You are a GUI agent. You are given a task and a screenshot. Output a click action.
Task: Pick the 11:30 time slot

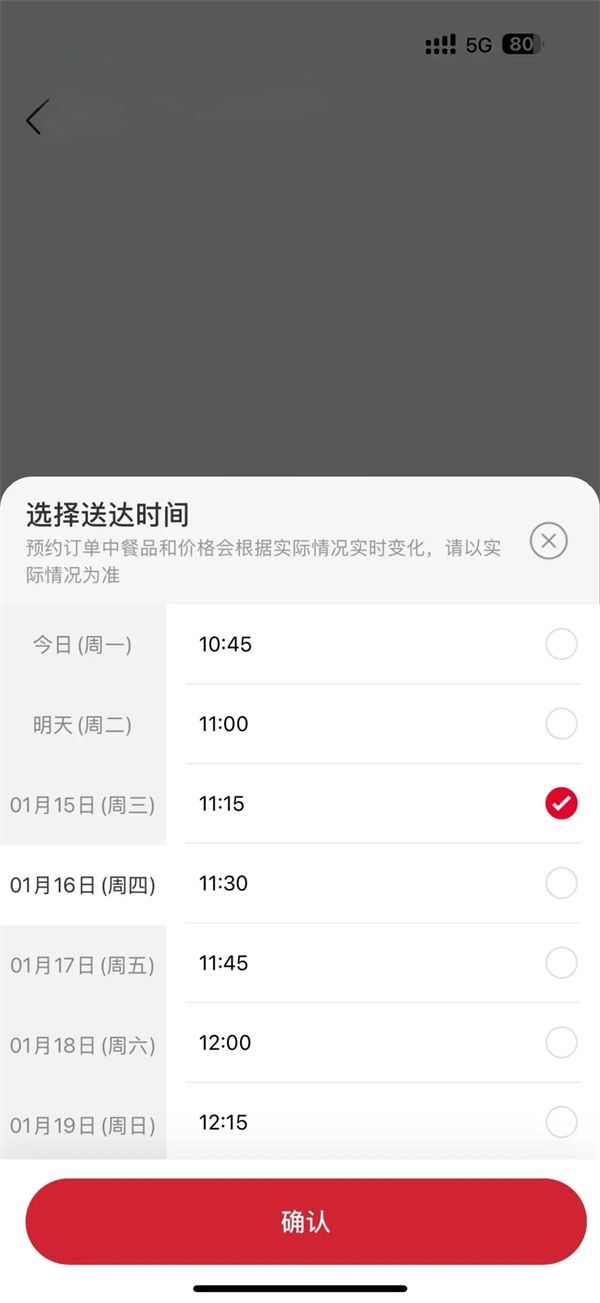383,883
